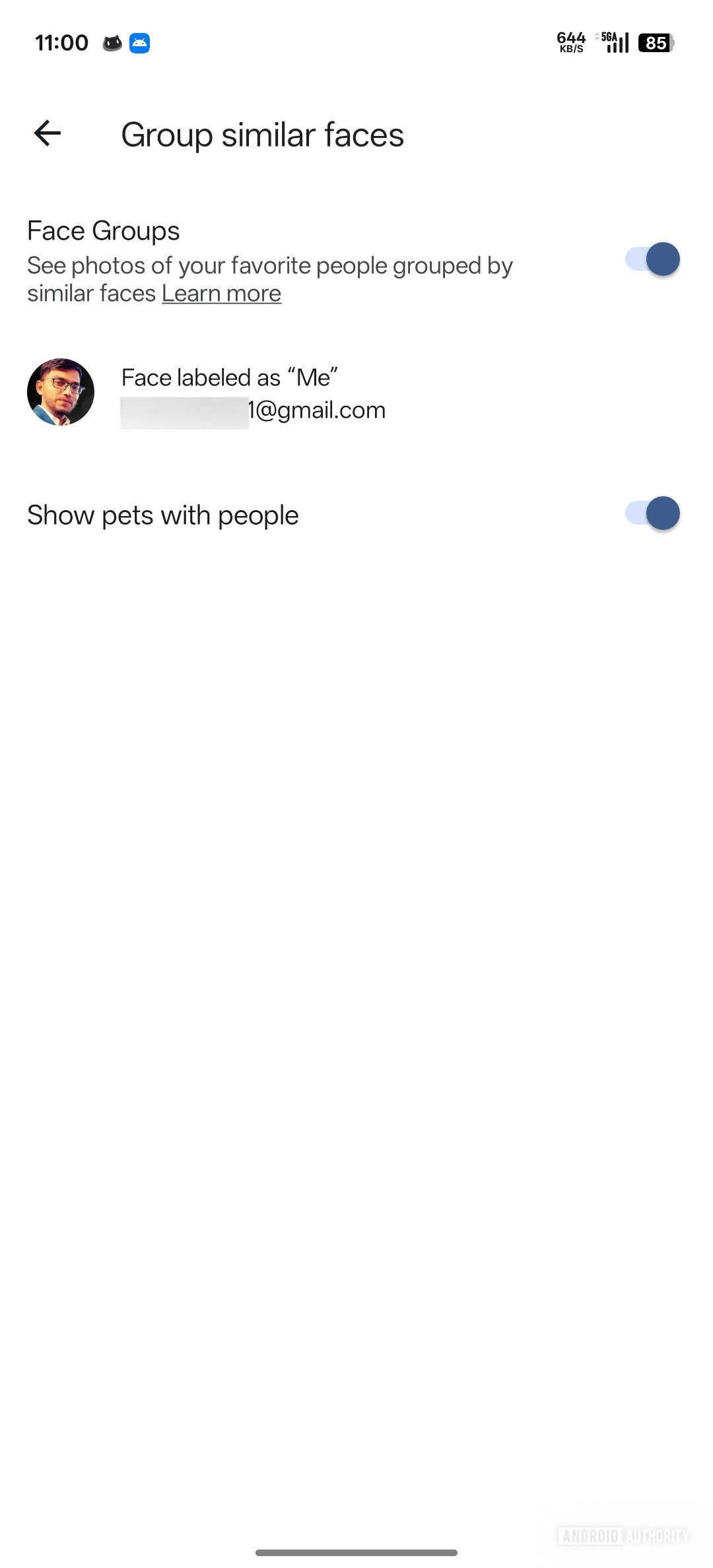Open the Learn more link
Screen dimensions: 713x1568
point(221,294)
